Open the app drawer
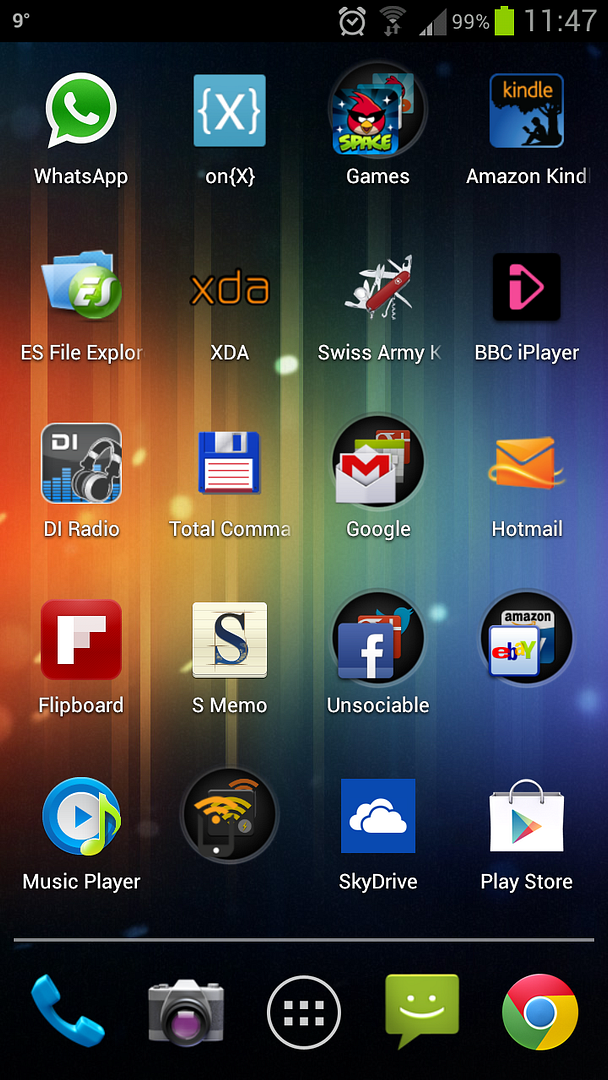Viewport: 608px width, 1080px height. [x=304, y=1013]
